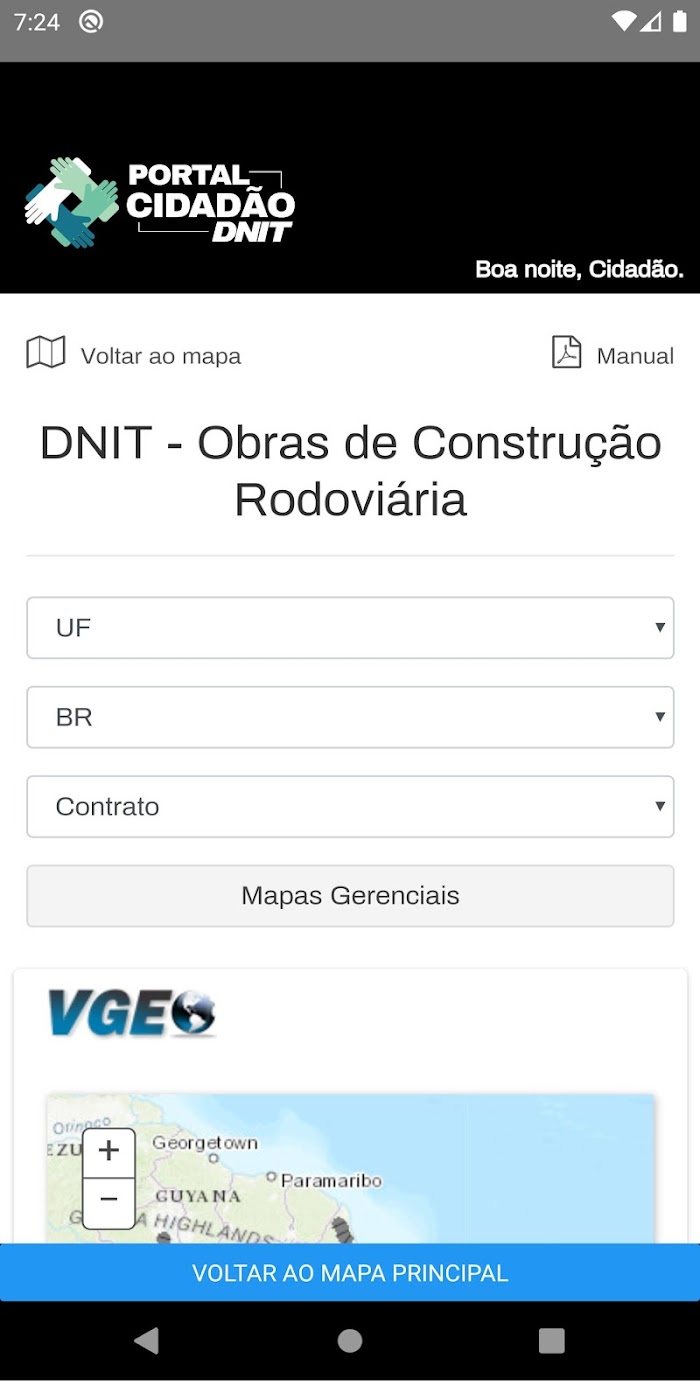The image size is (700, 1400).
Task: Expand the UF dropdown
Action: (350, 628)
